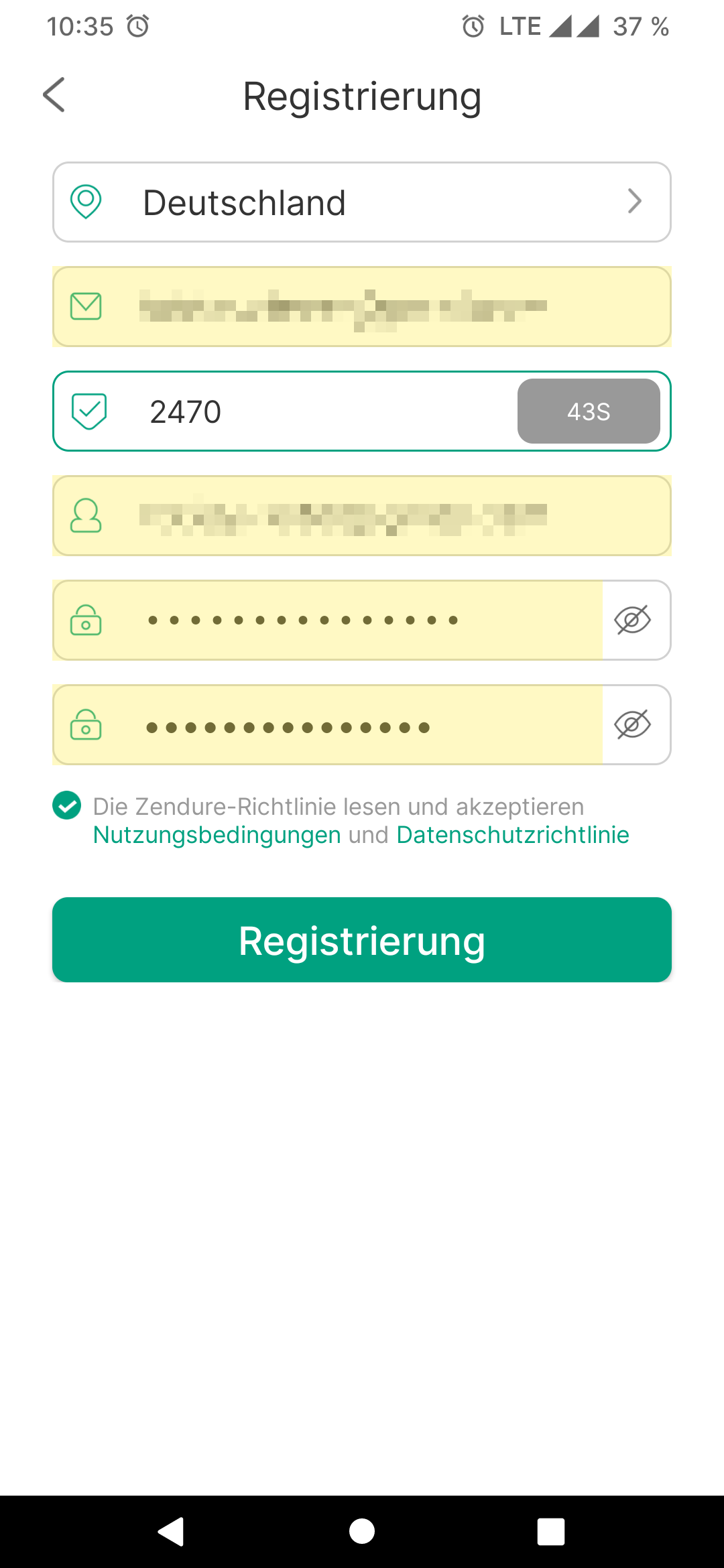Submit with the green Registrierung button
This screenshot has height=1568, width=724.
pyautogui.click(x=362, y=940)
